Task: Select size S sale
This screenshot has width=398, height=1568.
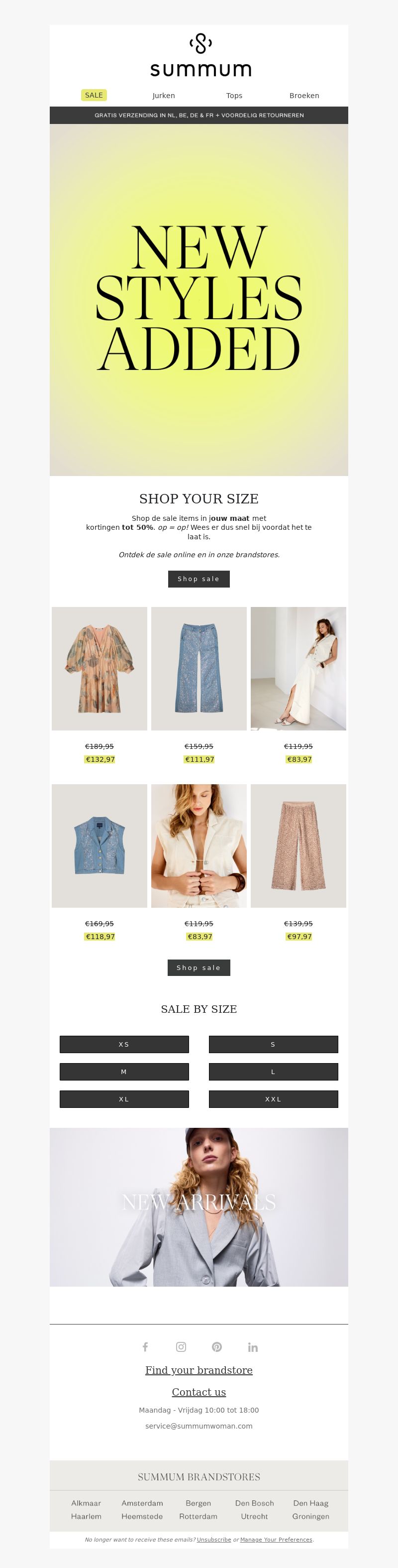Action: click(x=273, y=1044)
